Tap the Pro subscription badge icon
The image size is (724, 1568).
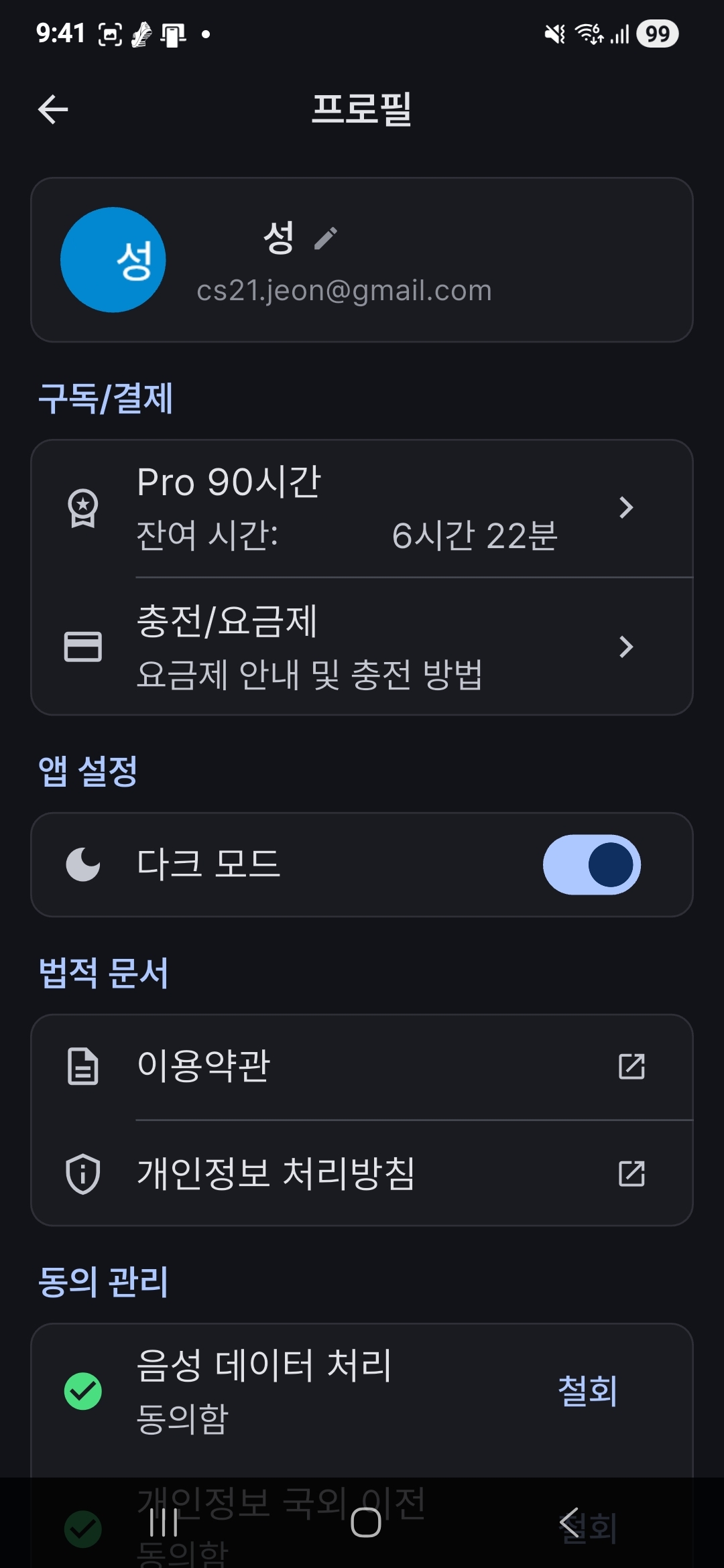pyautogui.click(x=82, y=509)
